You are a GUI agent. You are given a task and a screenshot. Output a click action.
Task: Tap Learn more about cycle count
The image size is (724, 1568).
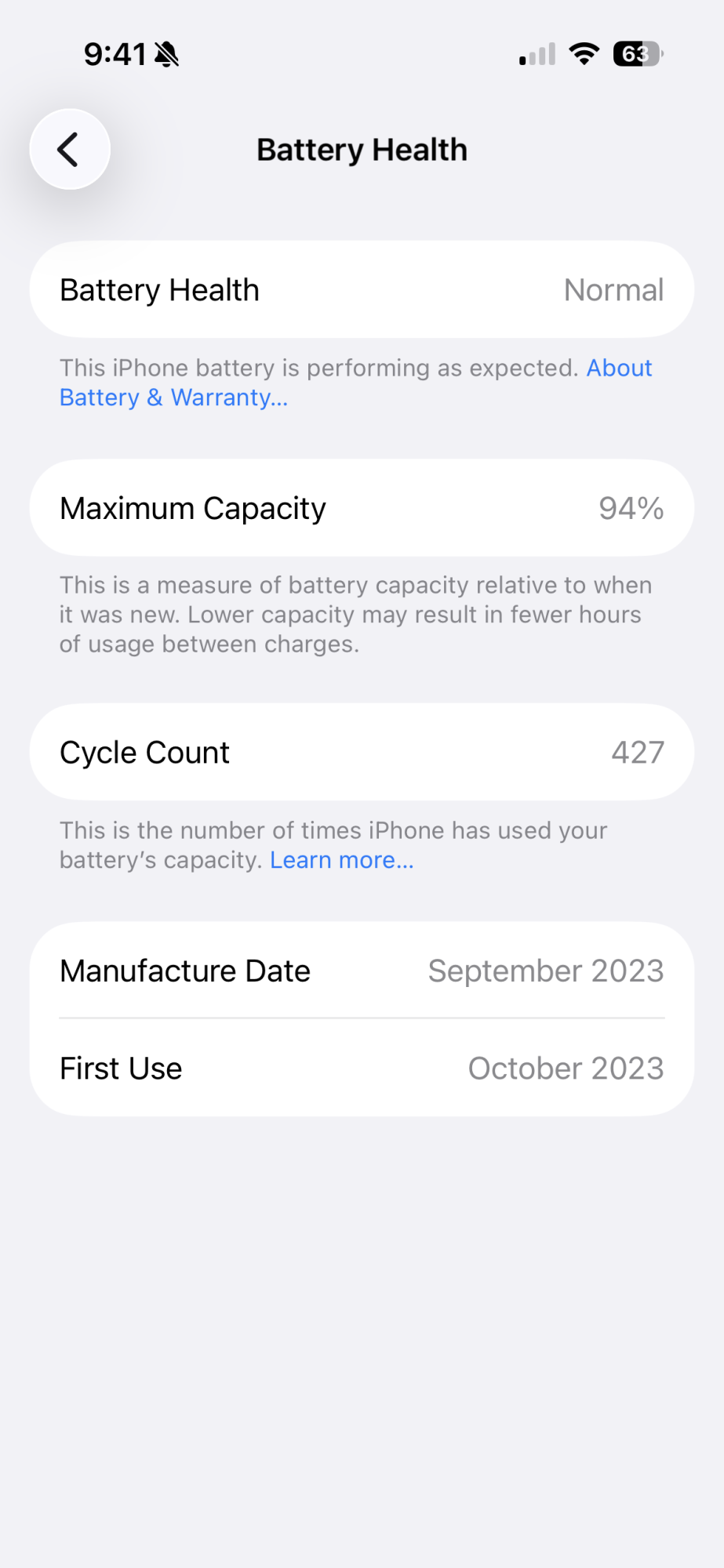point(341,860)
